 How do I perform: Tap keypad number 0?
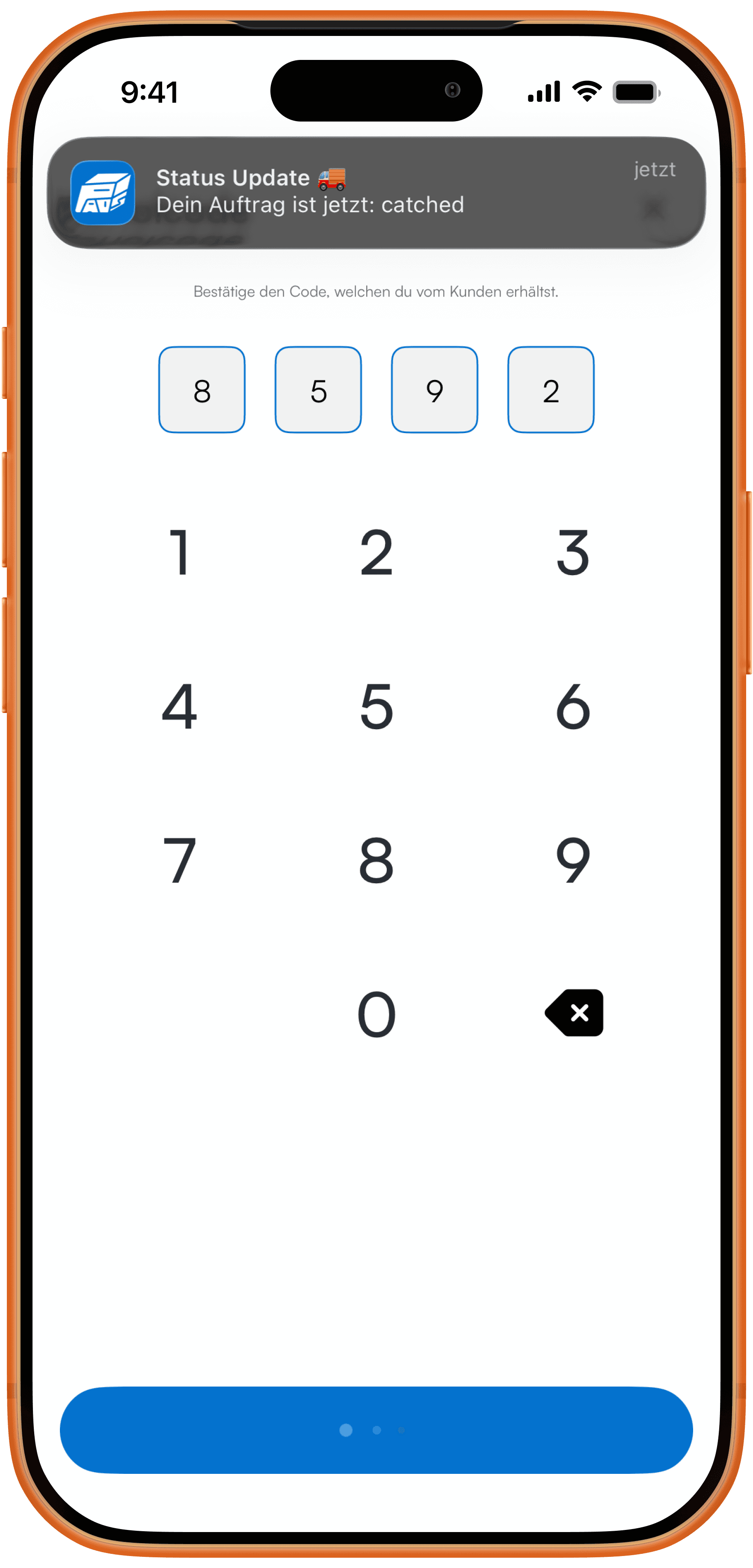(x=376, y=1014)
